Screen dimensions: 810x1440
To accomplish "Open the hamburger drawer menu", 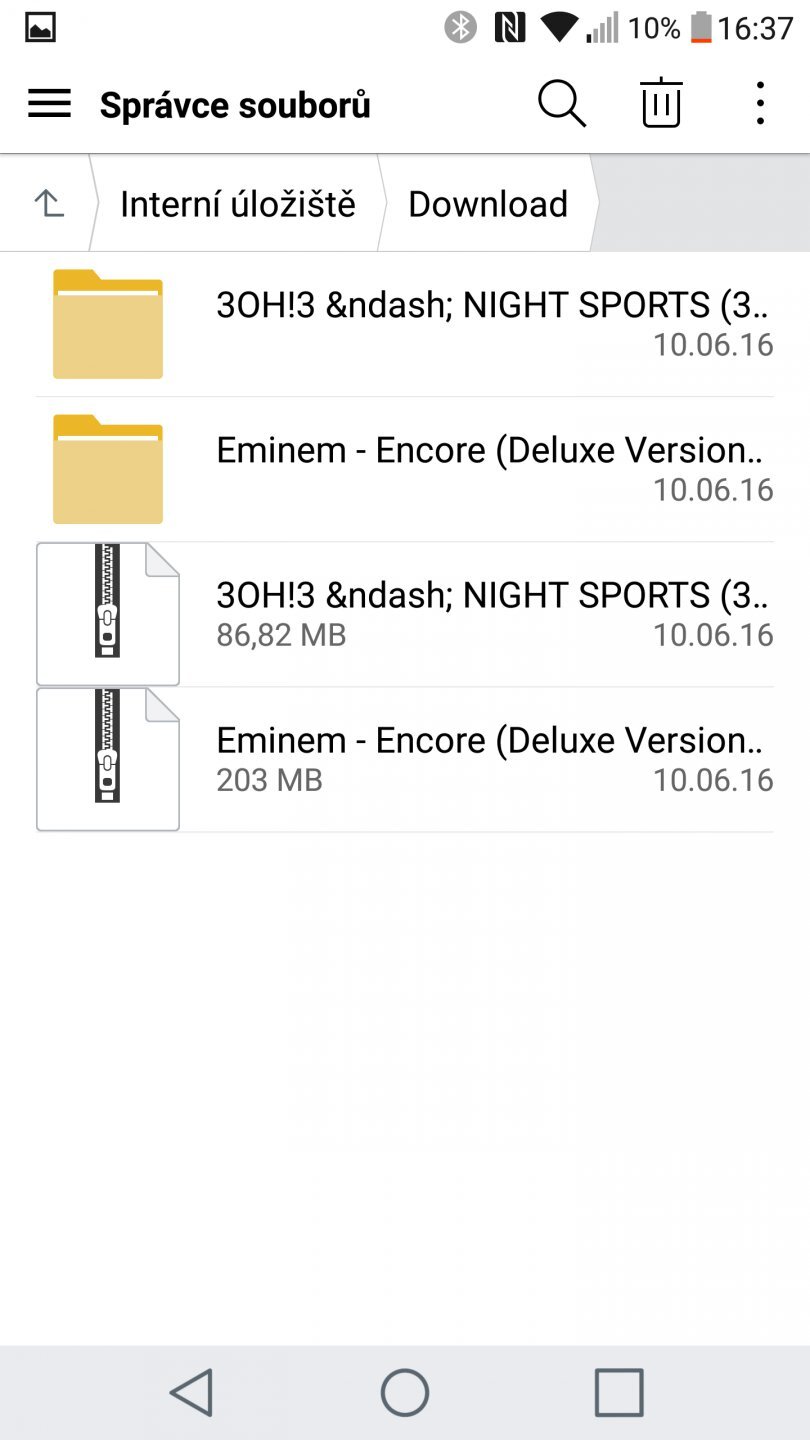I will pyautogui.click(x=49, y=103).
